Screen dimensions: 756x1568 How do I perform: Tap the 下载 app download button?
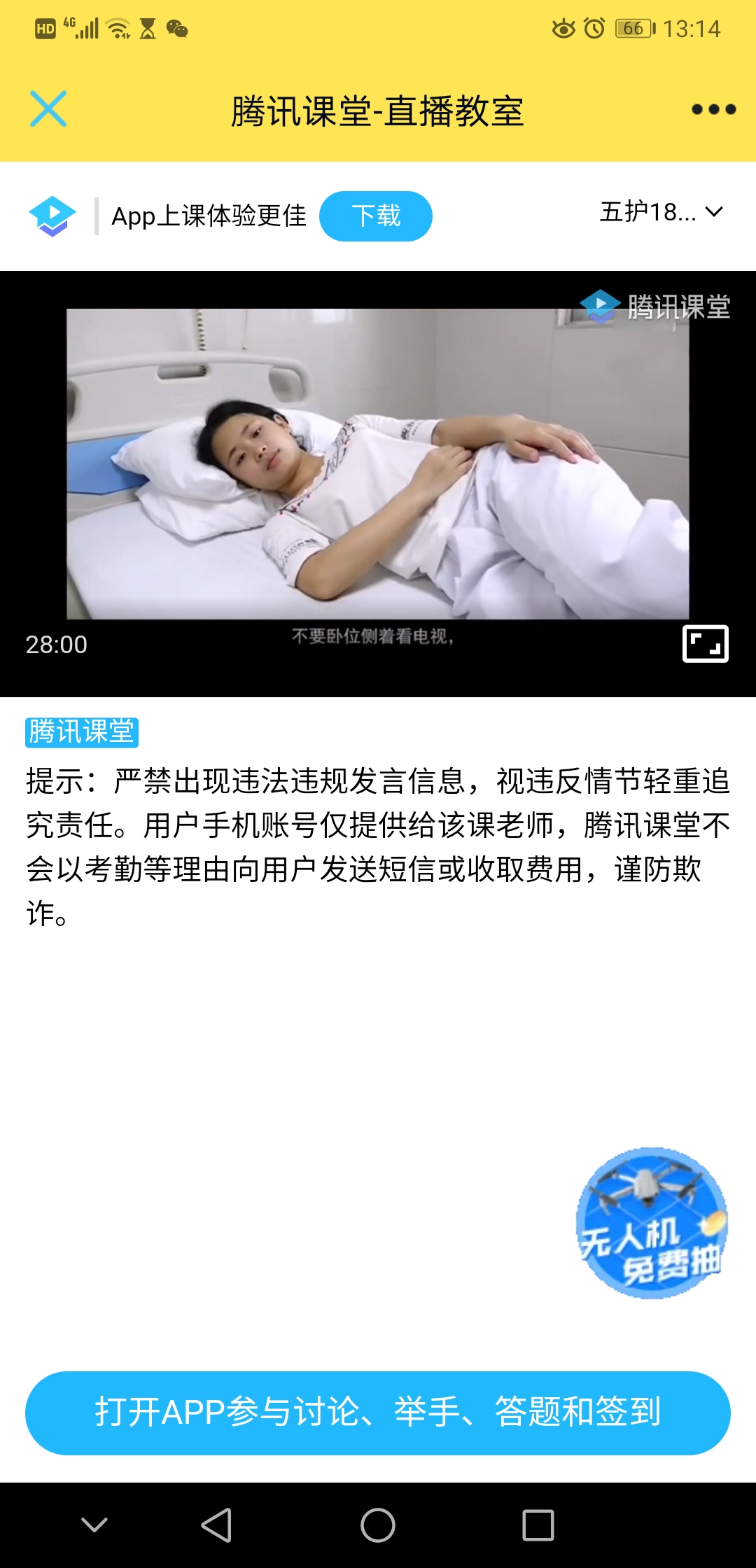pos(376,216)
